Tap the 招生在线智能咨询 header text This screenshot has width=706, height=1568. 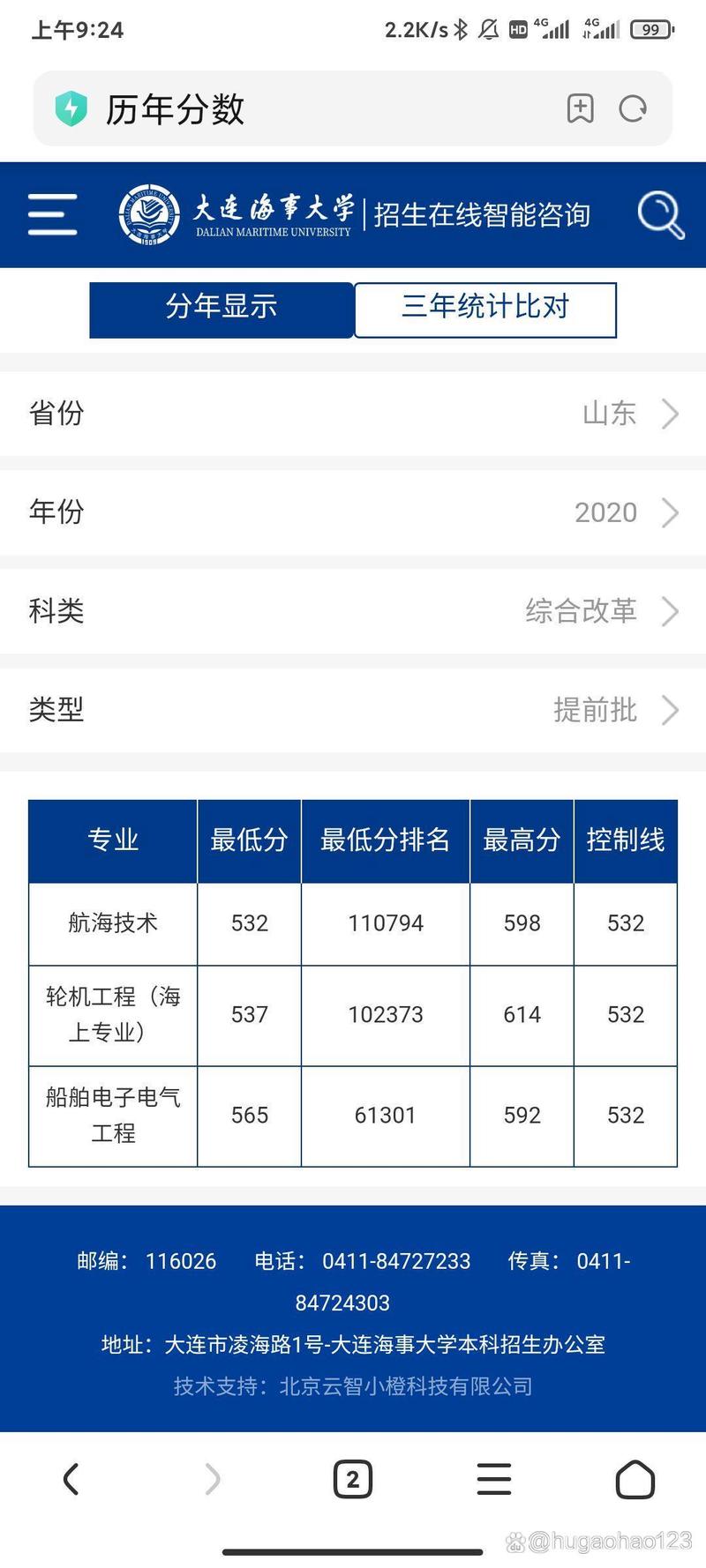tap(484, 214)
